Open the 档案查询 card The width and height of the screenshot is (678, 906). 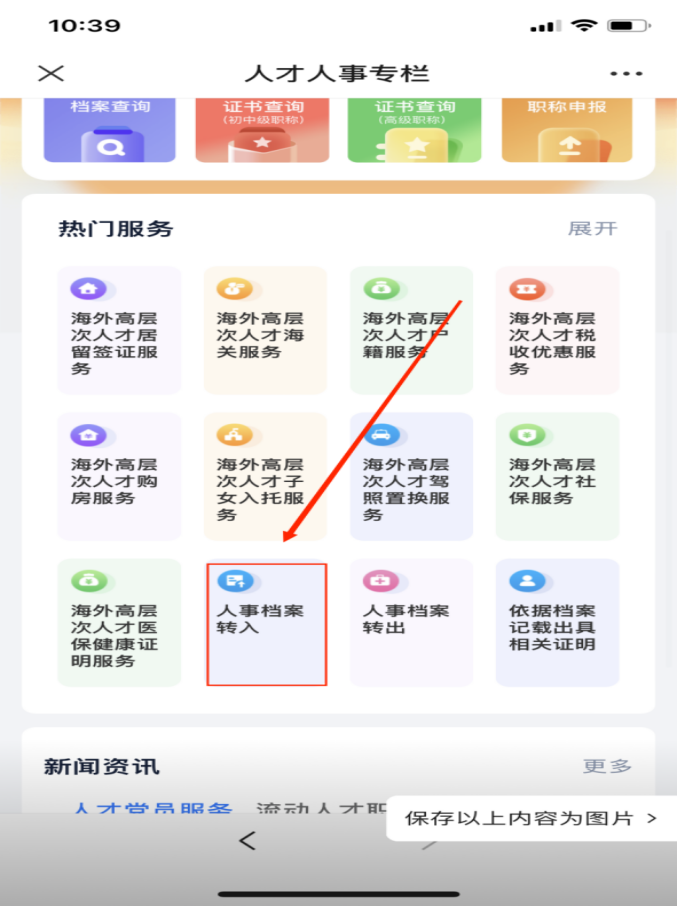tap(110, 130)
